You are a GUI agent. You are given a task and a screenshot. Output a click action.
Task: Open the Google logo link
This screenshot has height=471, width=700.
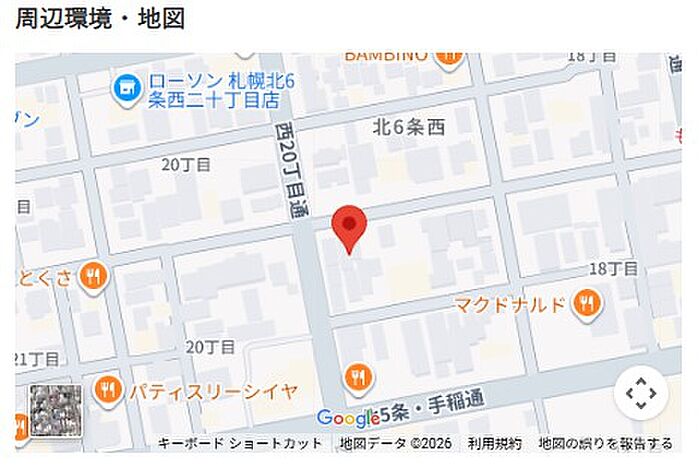click(347, 418)
